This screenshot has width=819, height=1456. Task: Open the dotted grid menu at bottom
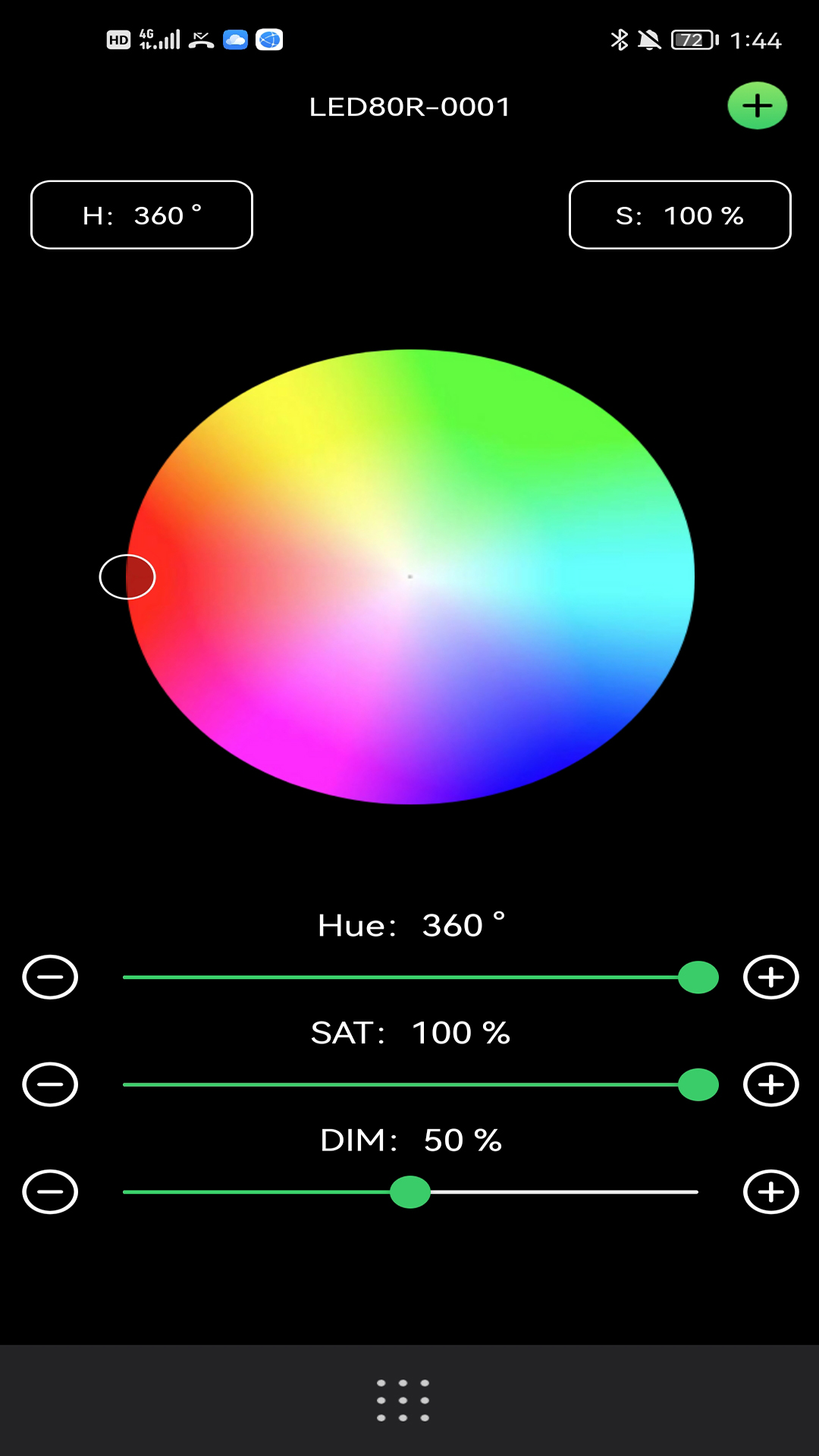click(403, 1401)
